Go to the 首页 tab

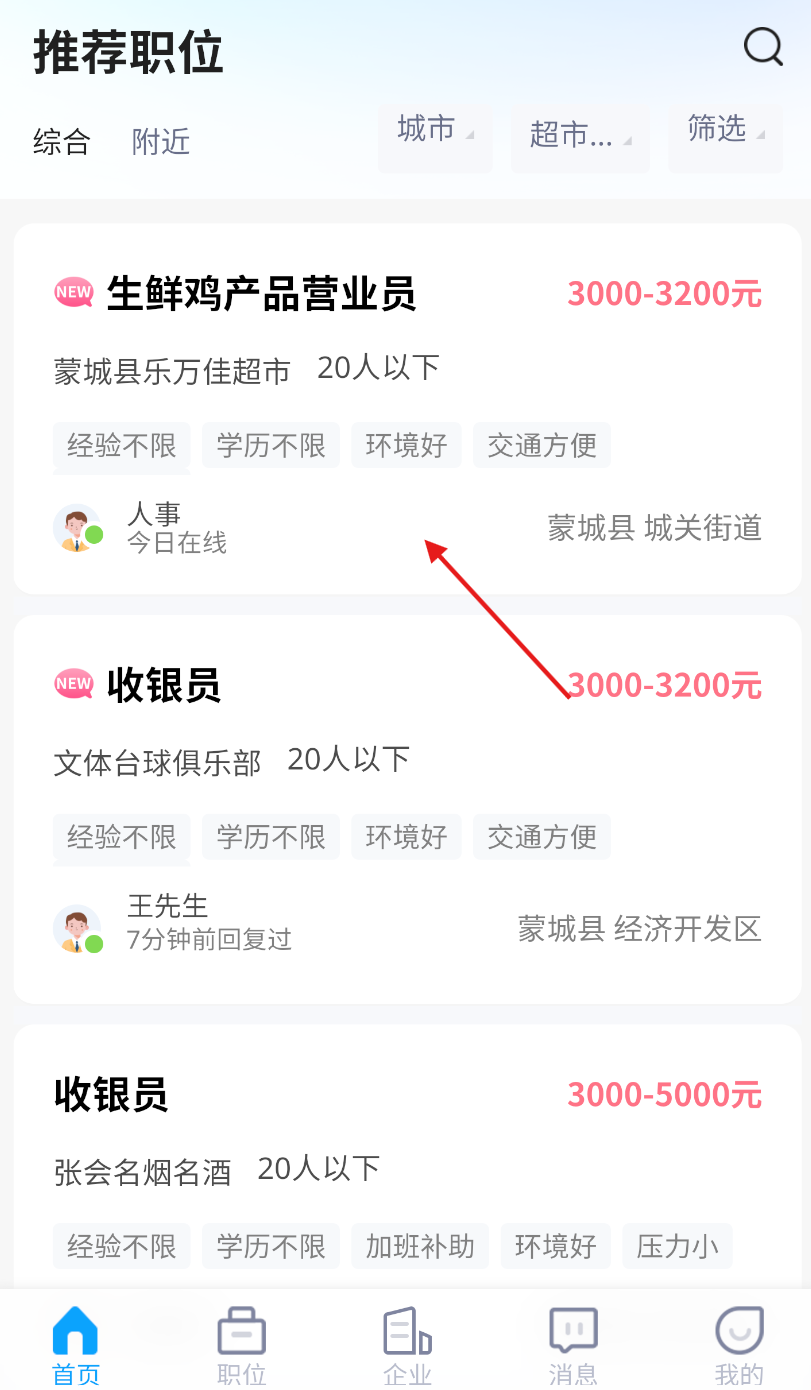[x=76, y=1345]
